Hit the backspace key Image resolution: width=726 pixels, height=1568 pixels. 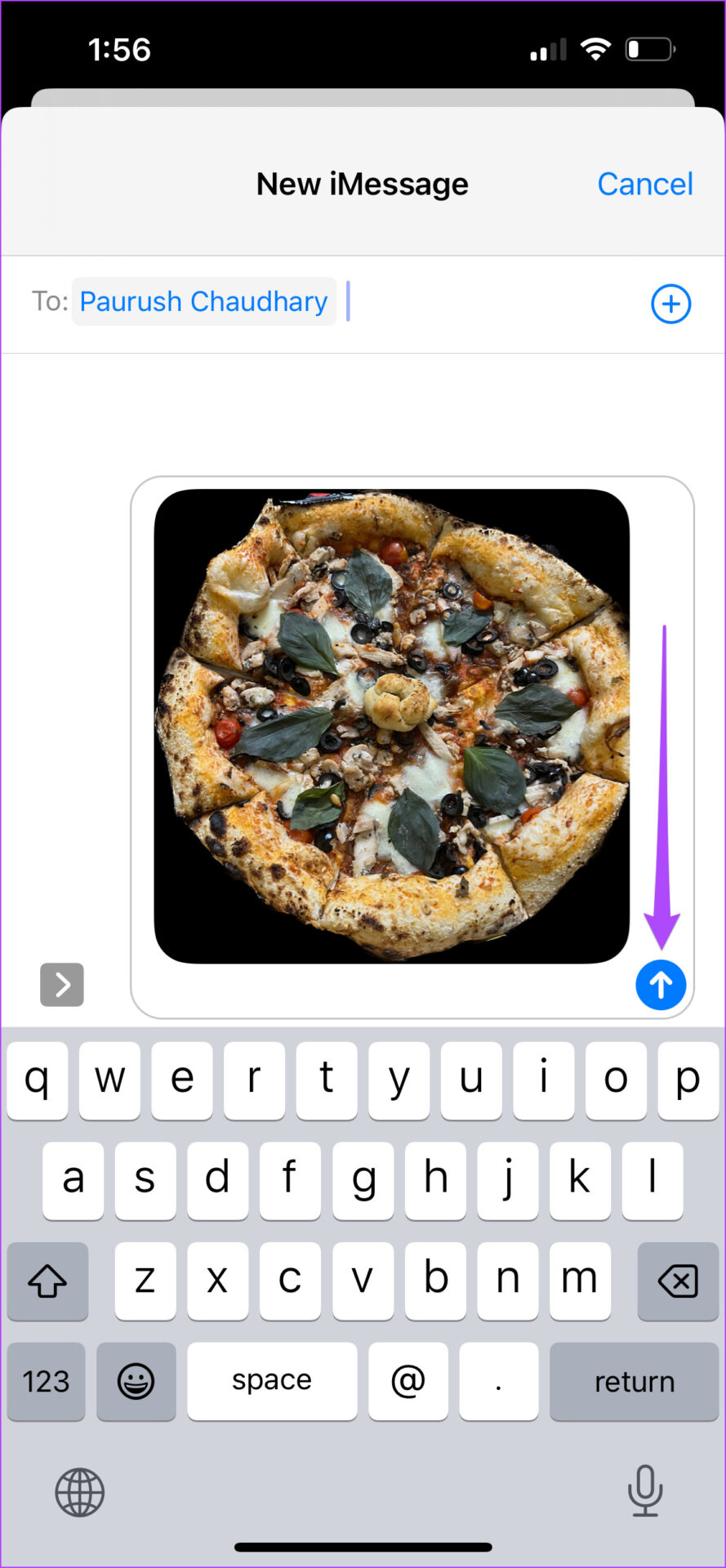(677, 1281)
